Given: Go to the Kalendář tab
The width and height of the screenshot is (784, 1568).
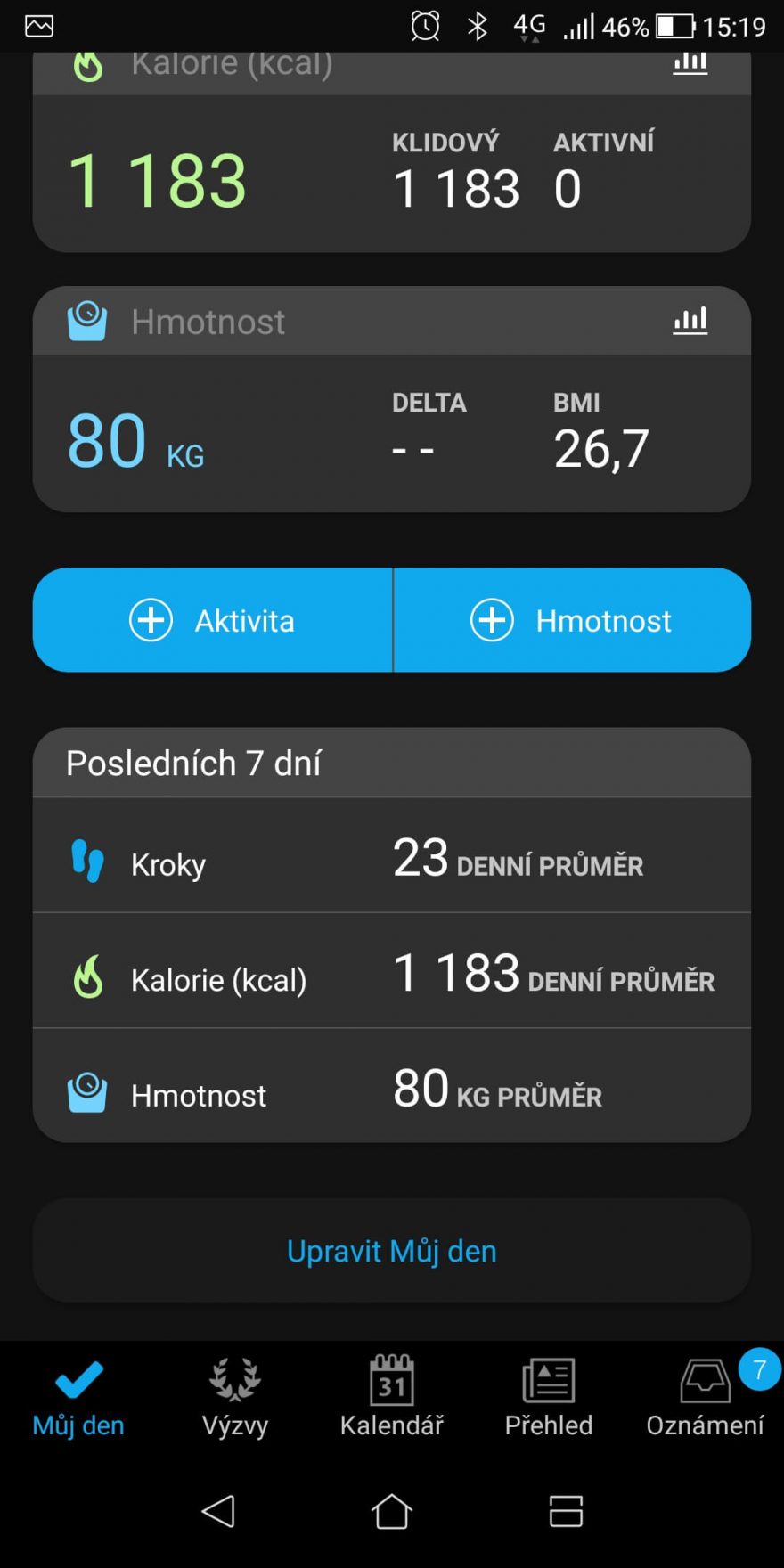Looking at the screenshot, I should (392, 1397).
